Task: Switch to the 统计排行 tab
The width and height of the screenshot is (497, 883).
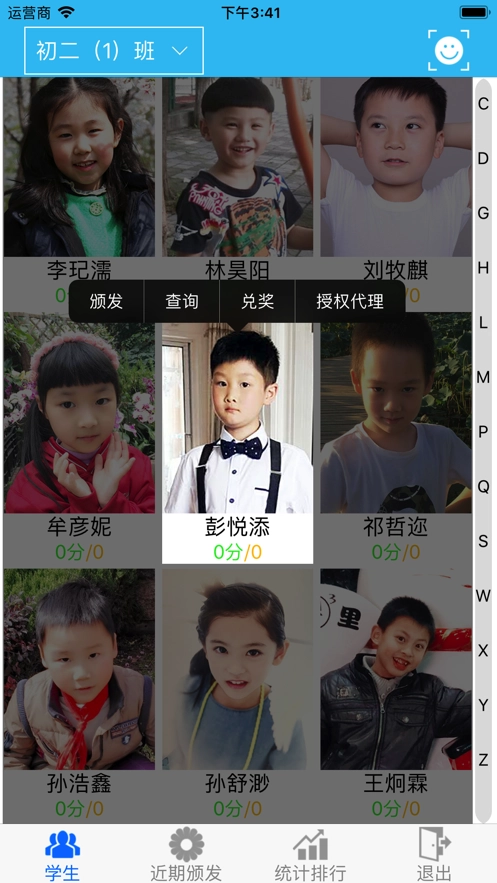Action: point(310,854)
